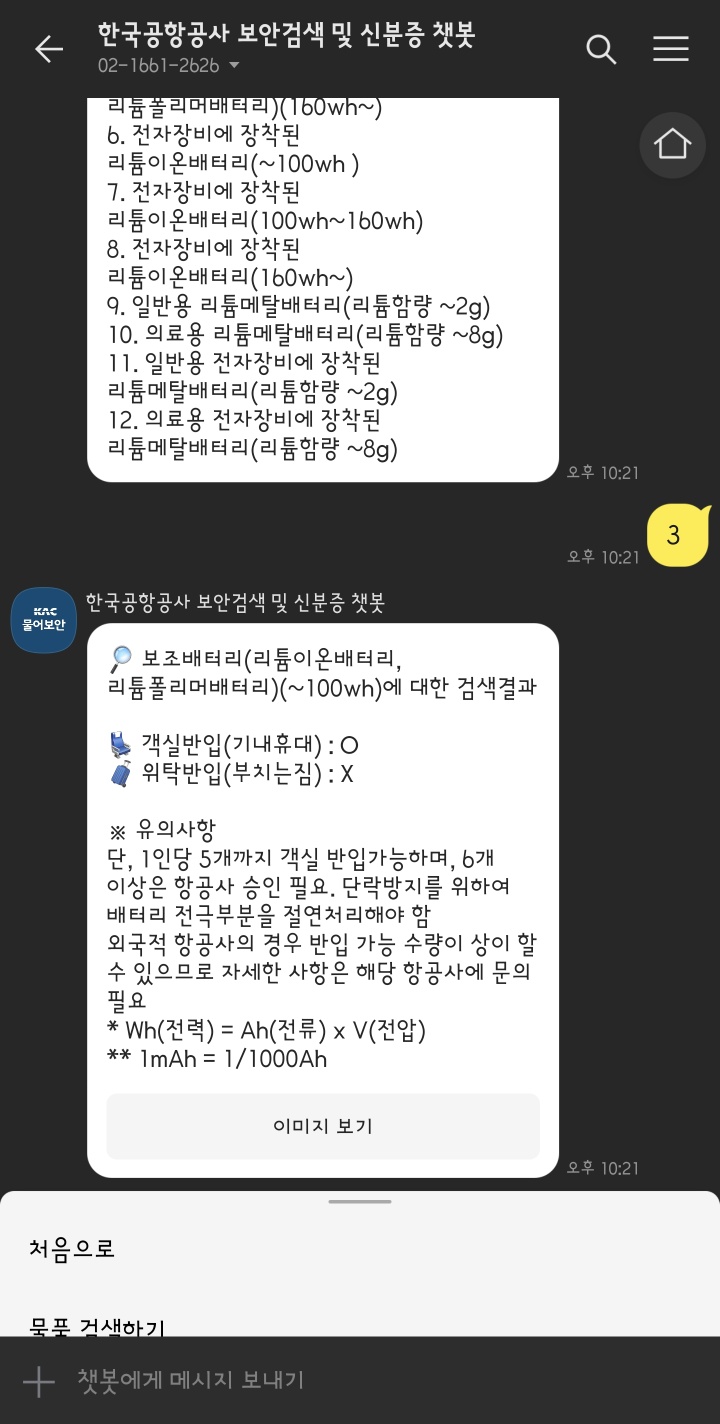Image resolution: width=720 pixels, height=1424 pixels.
Task: Open the hamburger menu at top right
Action: (x=670, y=47)
